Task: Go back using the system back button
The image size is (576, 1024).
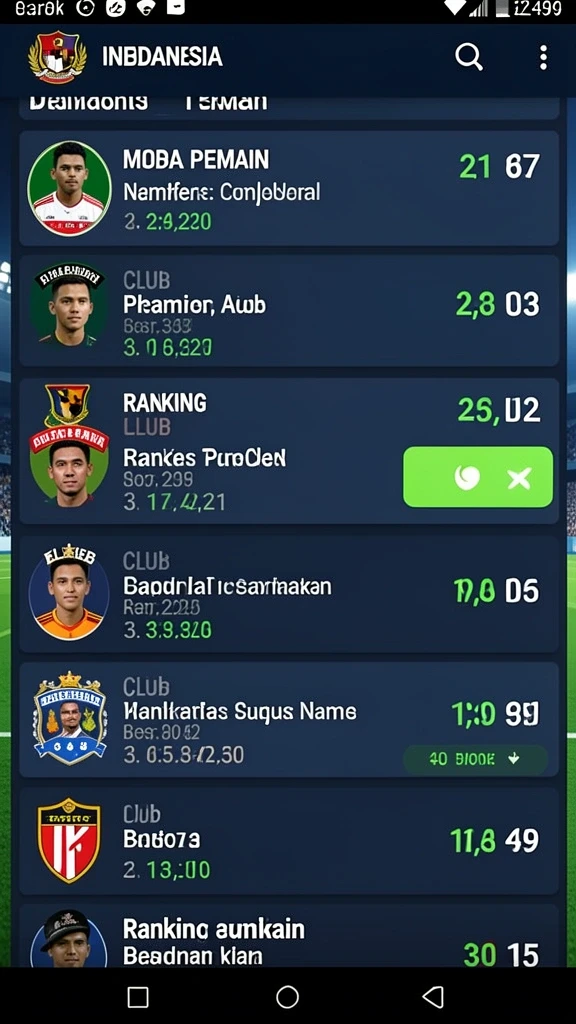Action: [x=433, y=997]
